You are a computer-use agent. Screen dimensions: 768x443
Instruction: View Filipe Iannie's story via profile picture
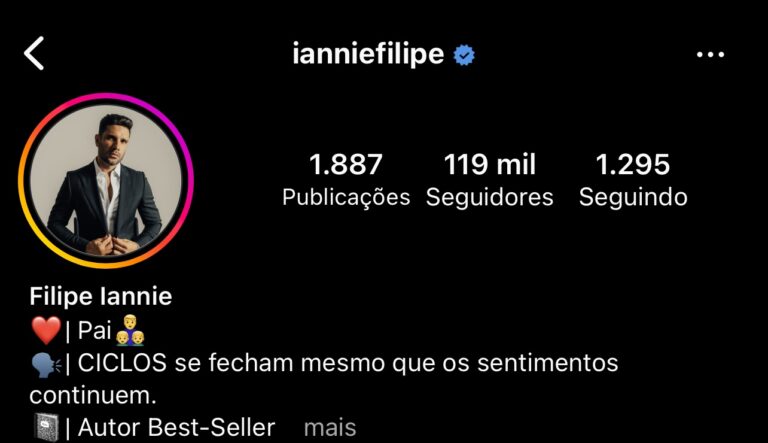[105, 181]
